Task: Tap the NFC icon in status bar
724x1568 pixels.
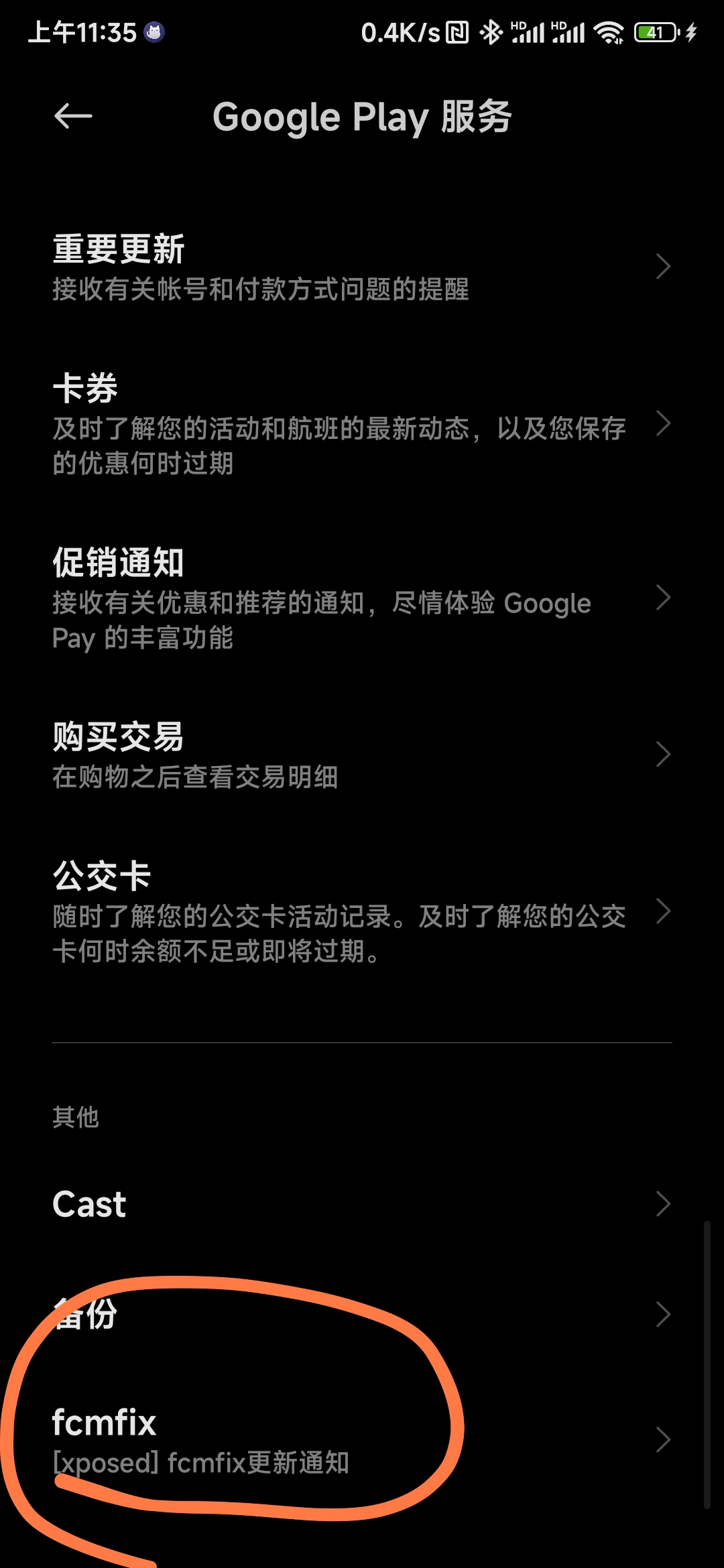Action: click(x=458, y=30)
